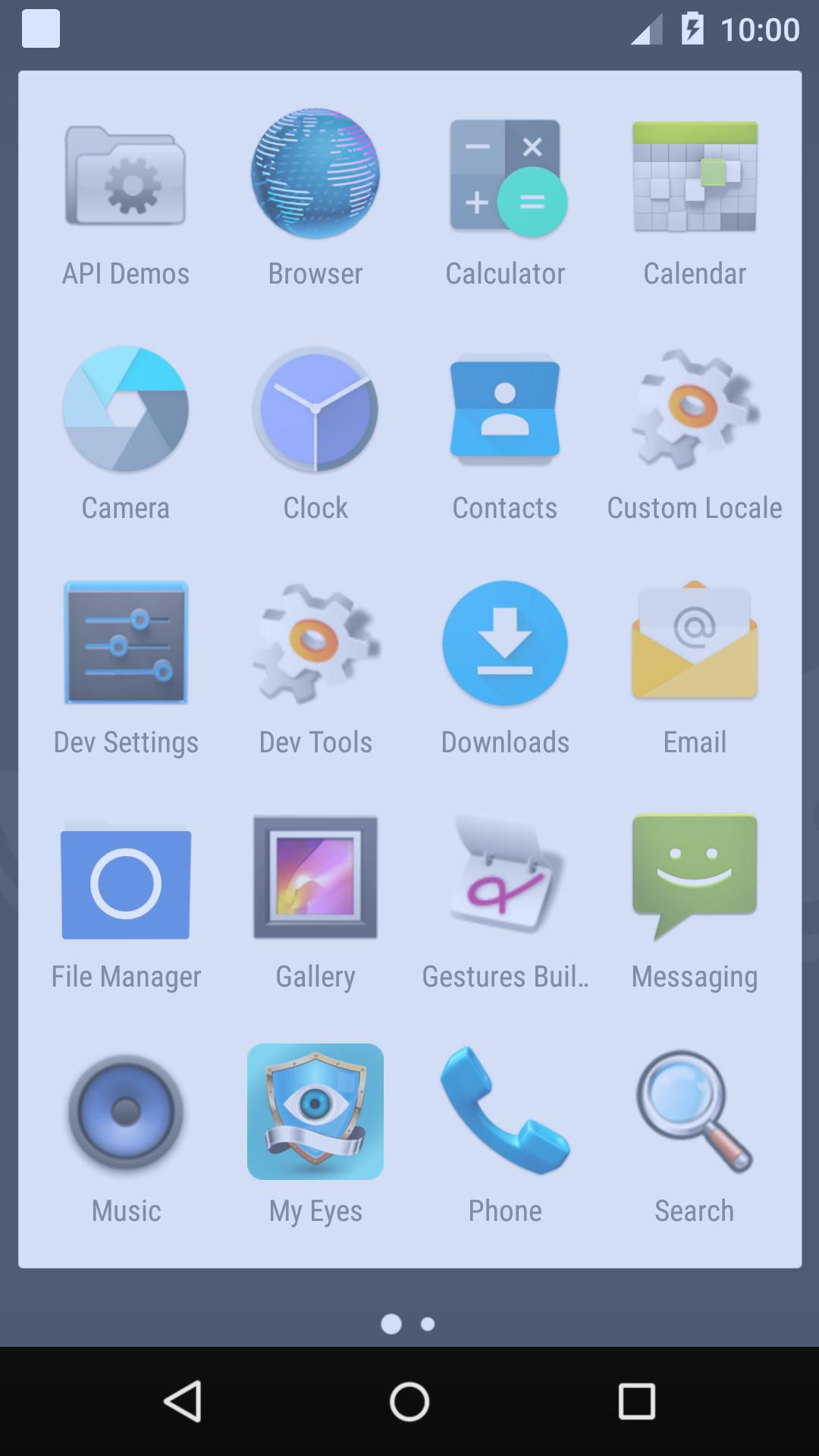Launch the Music app
The width and height of the screenshot is (819, 1456).
(126, 1112)
